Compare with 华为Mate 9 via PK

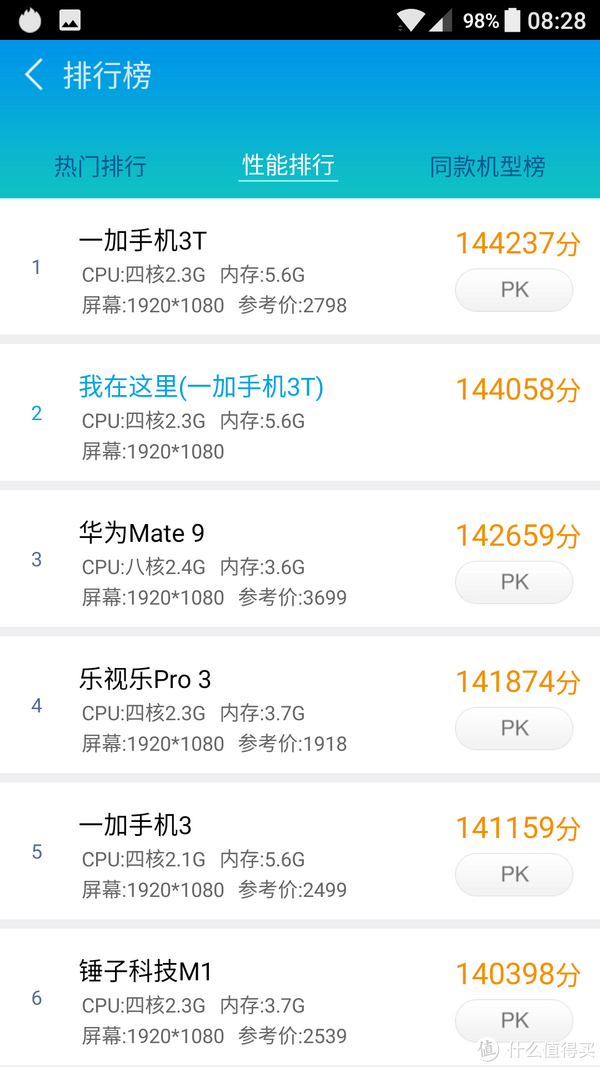click(514, 582)
